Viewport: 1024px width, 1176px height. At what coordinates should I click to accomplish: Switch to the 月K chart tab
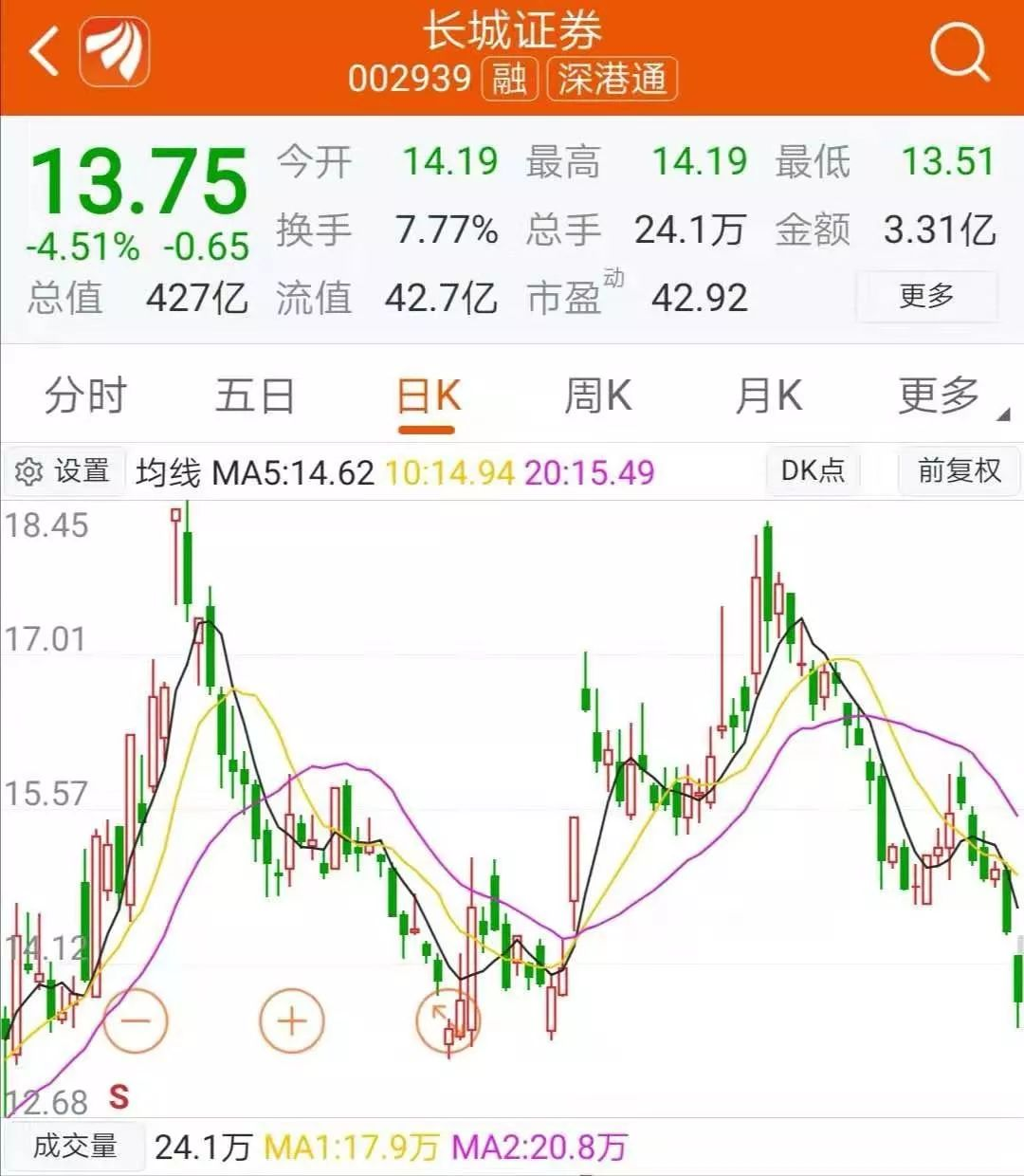point(768,395)
